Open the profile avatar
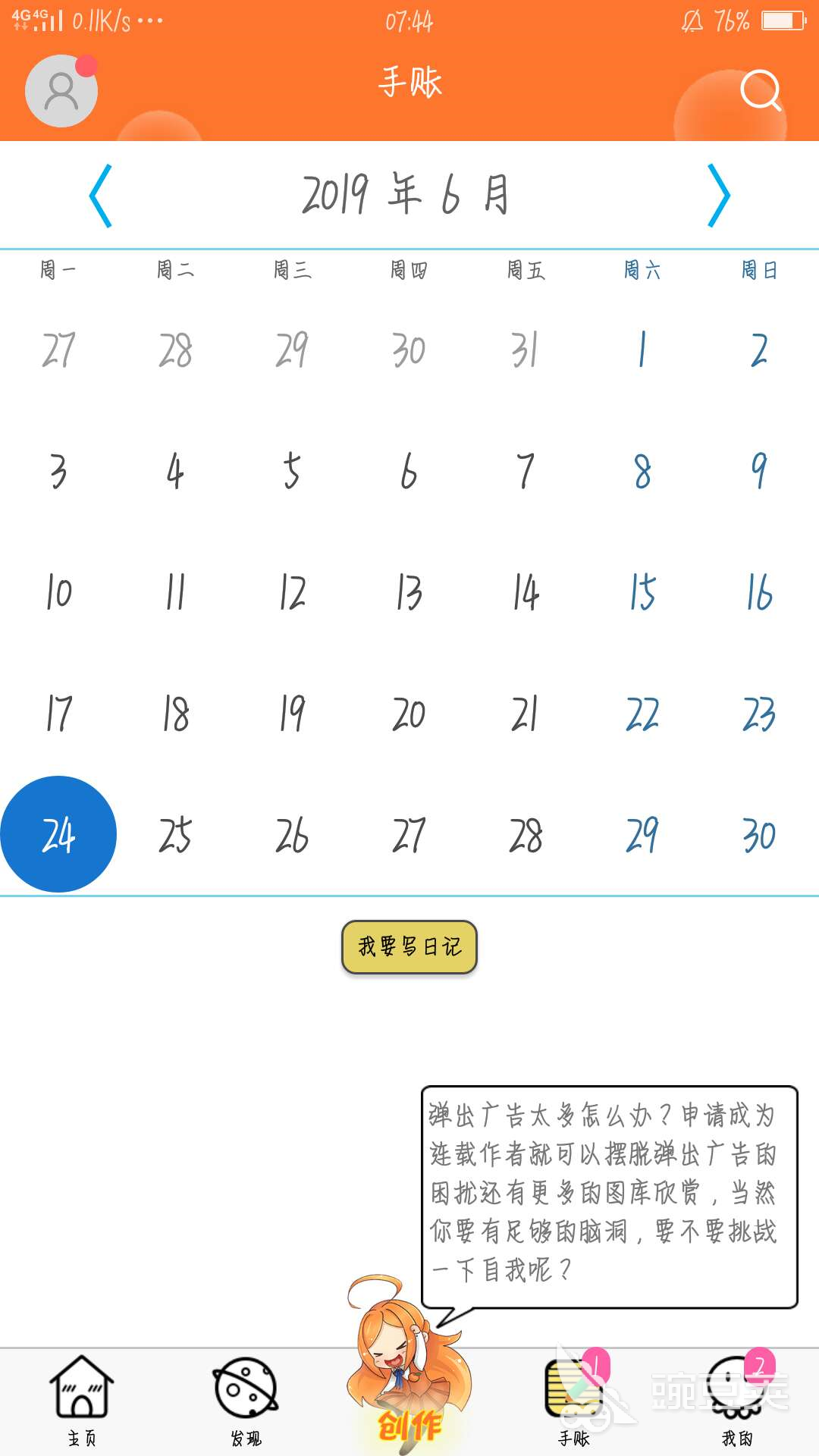This screenshot has height=1456, width=819. click(x=61, y=91)
